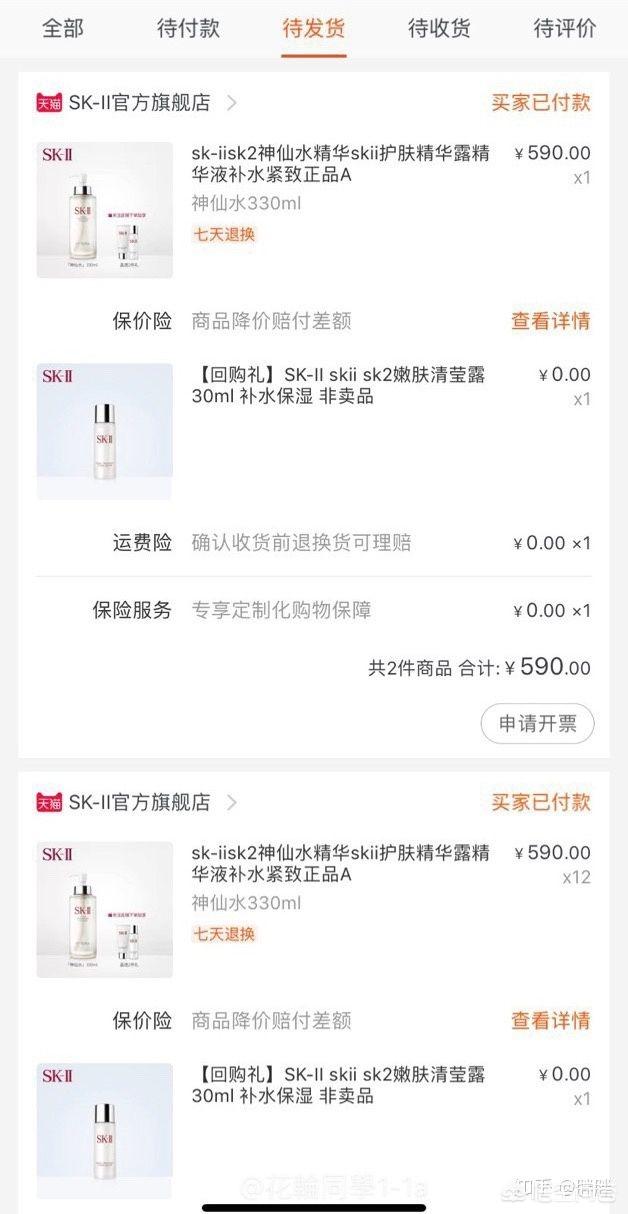The width and height of the screenshot is (628, 1214).
Task: Tap 申请开票 to request an invoice
Action: point(538,724)
